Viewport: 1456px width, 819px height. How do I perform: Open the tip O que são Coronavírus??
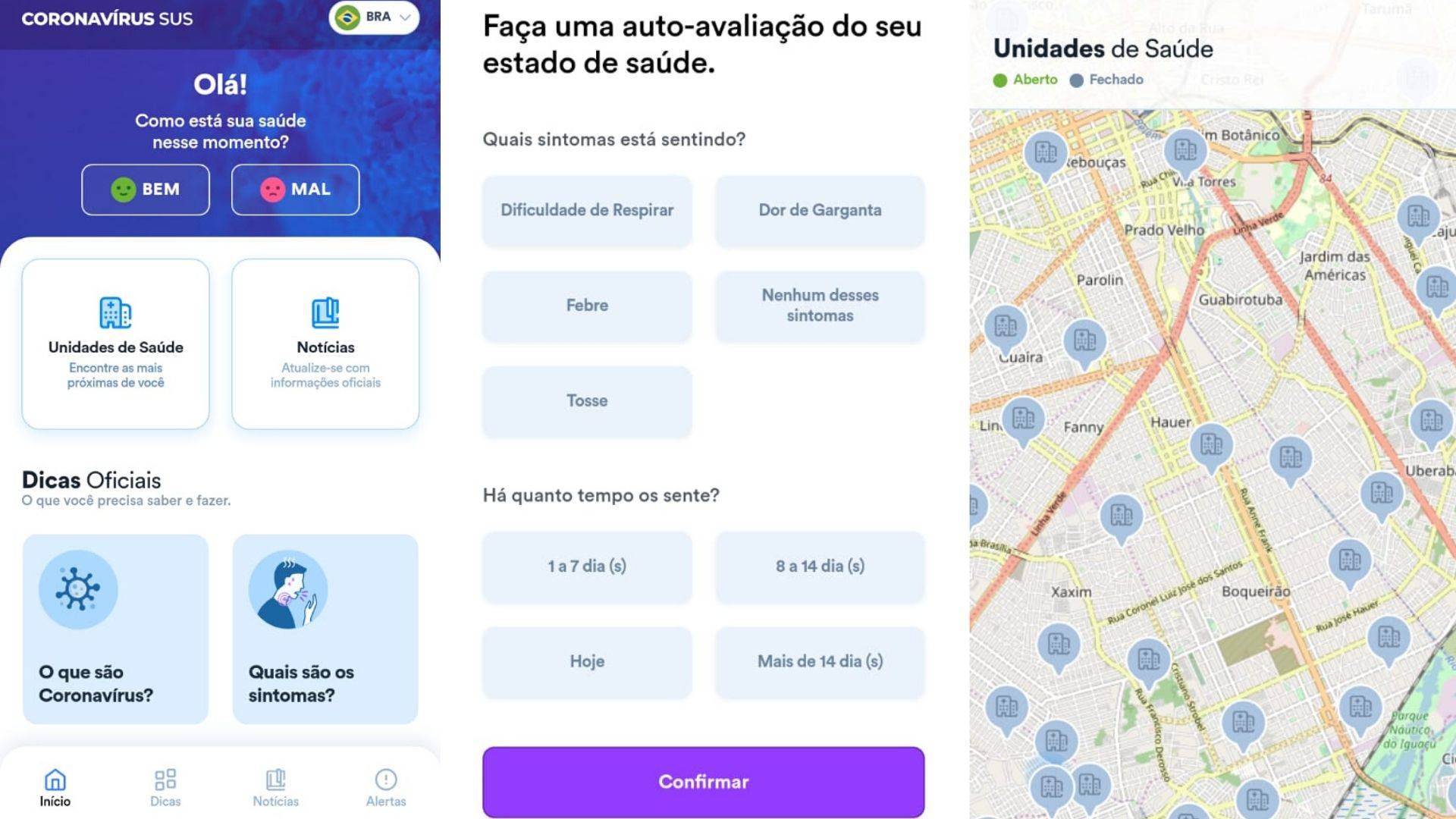click(115, 629)
